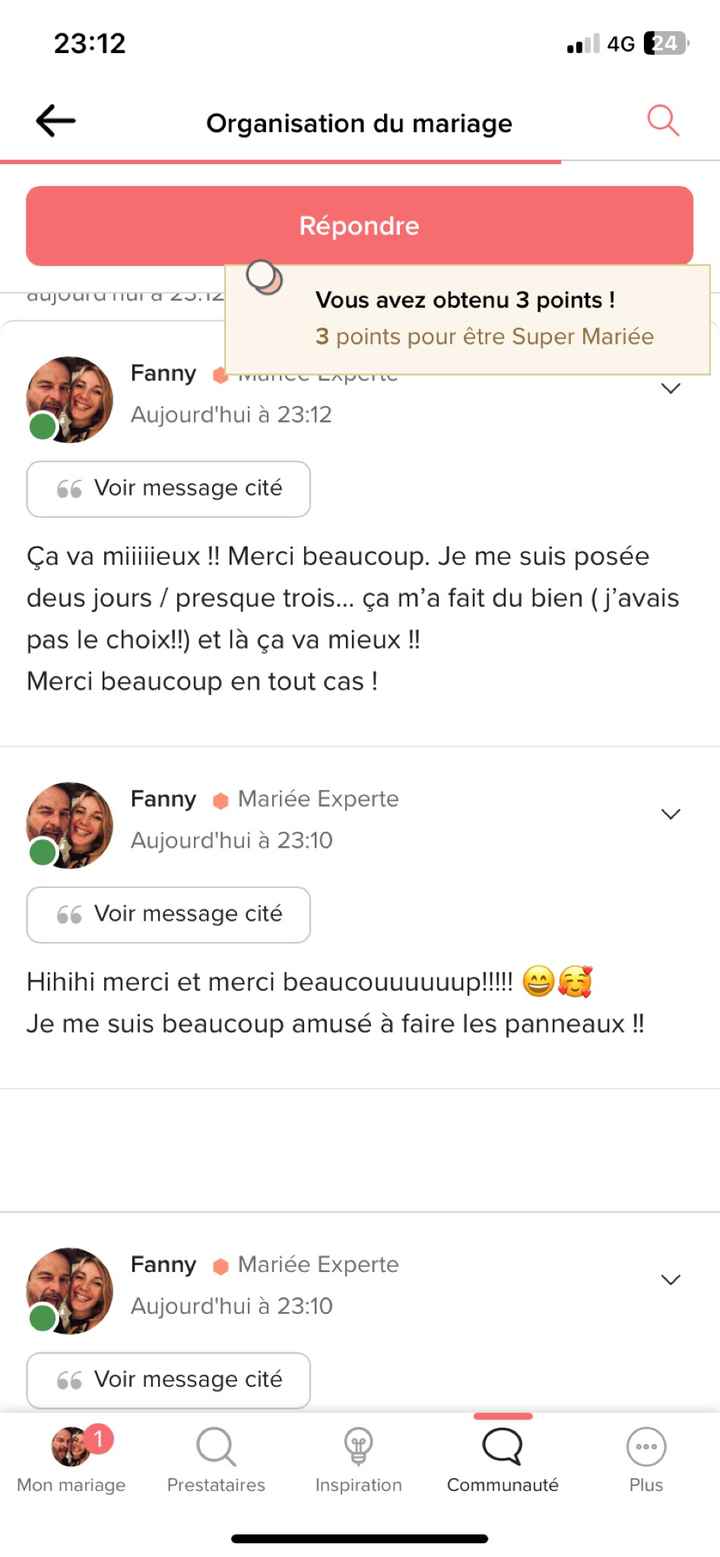Viewport: 720px width, 1557px height.
Task: Dismiss the 3 points earned notification
Action: pos(467,320)
